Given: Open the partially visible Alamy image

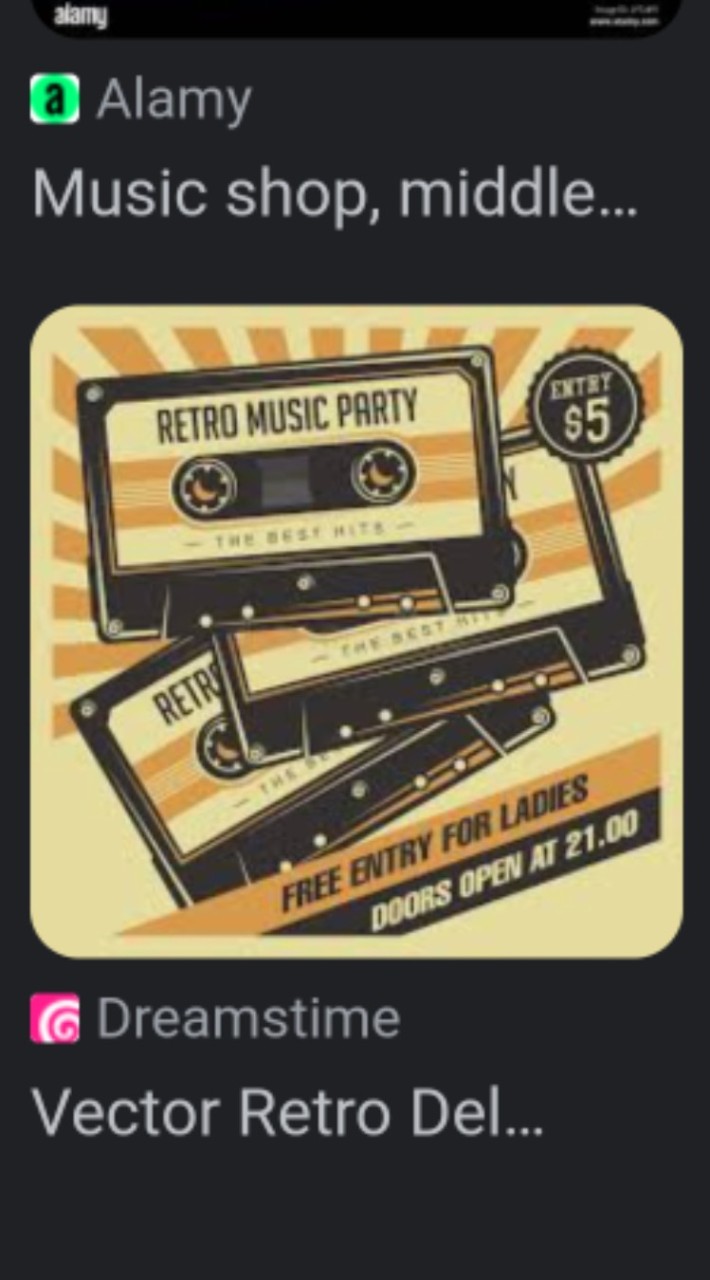Looking at the screenshot, I should click(x=356, y=17).
